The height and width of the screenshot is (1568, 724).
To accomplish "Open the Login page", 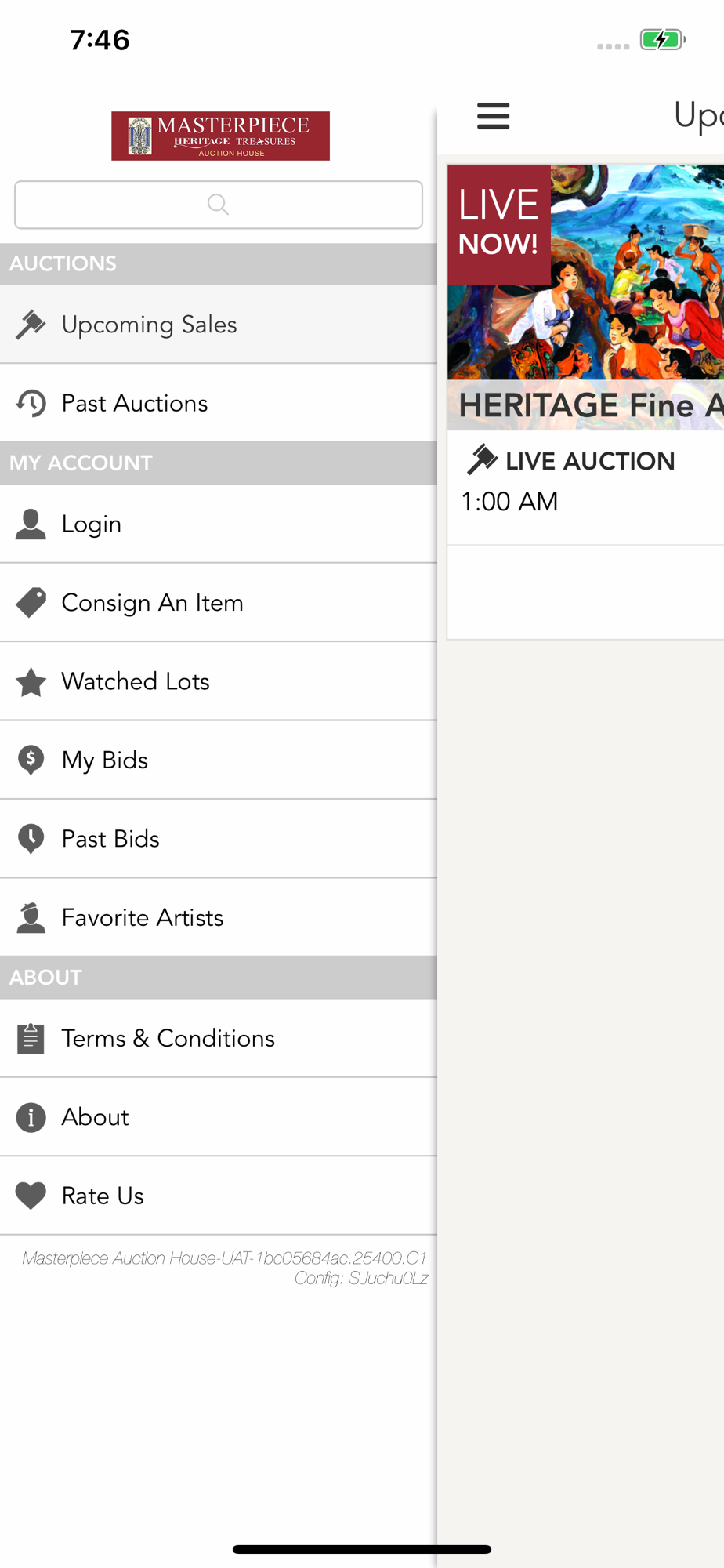I will click(219, 524).
